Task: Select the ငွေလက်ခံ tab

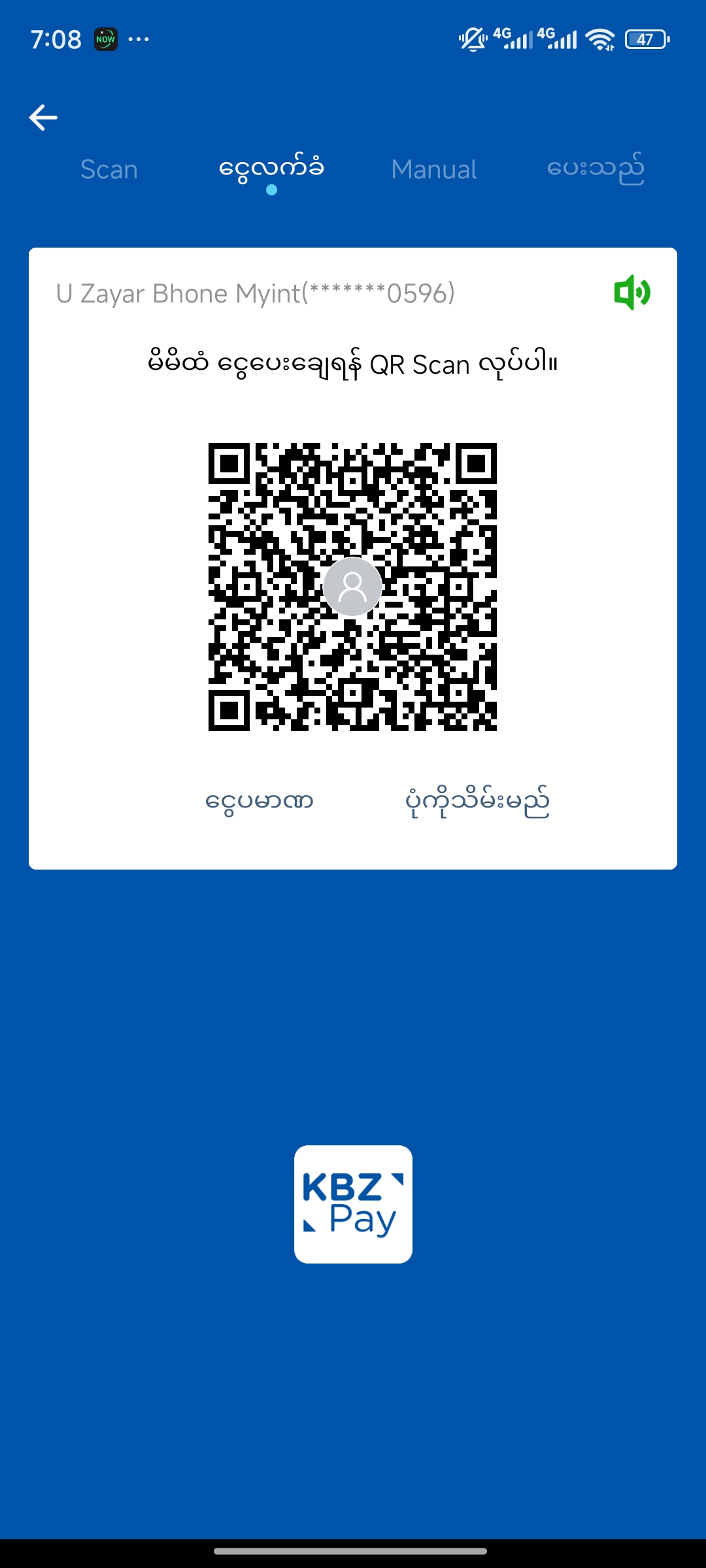Action: click(x=271, y=170)
